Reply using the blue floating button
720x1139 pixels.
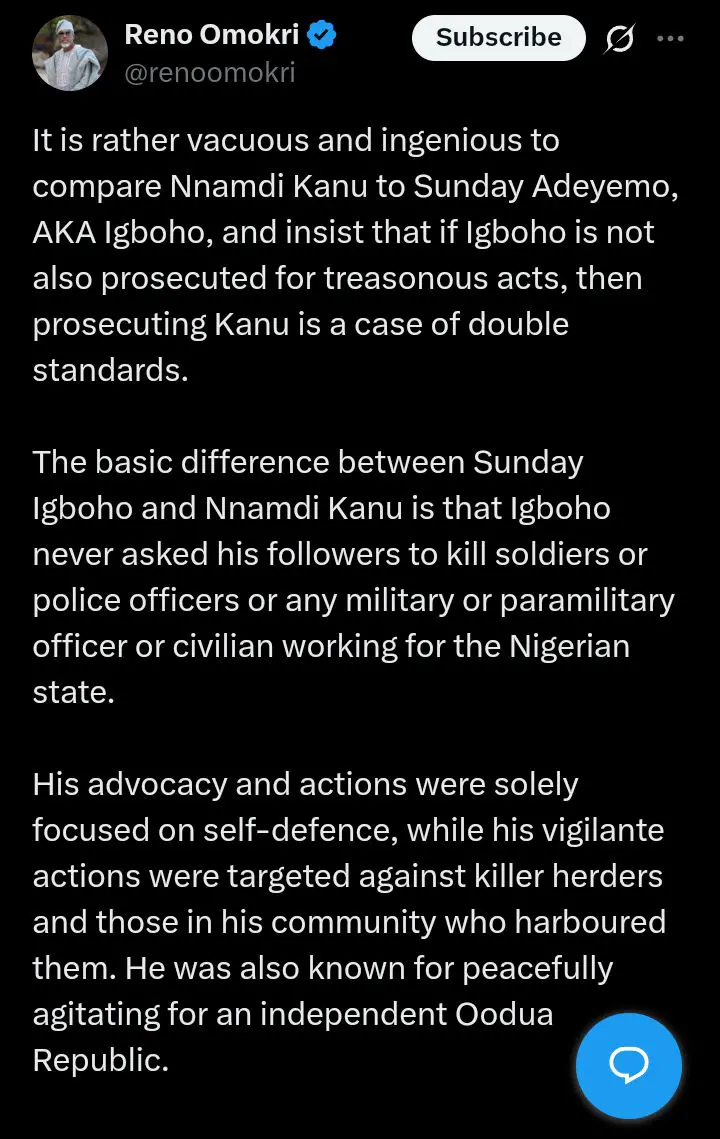(x=629, y=1065)
